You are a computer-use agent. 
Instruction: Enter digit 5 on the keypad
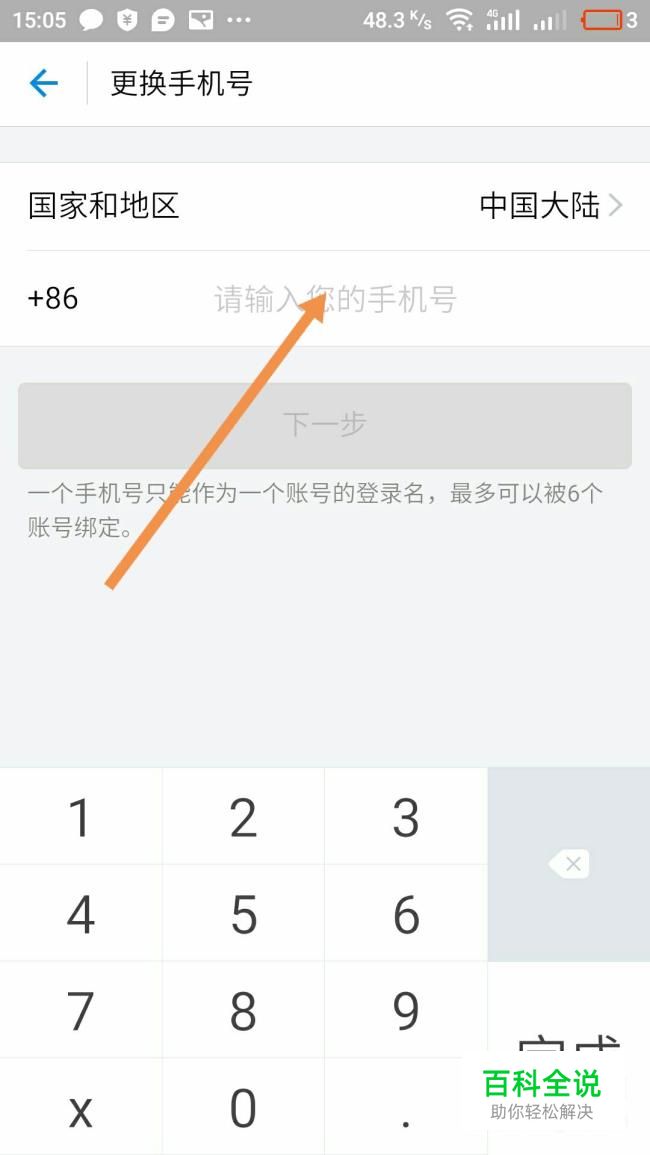tap(243, 913)
